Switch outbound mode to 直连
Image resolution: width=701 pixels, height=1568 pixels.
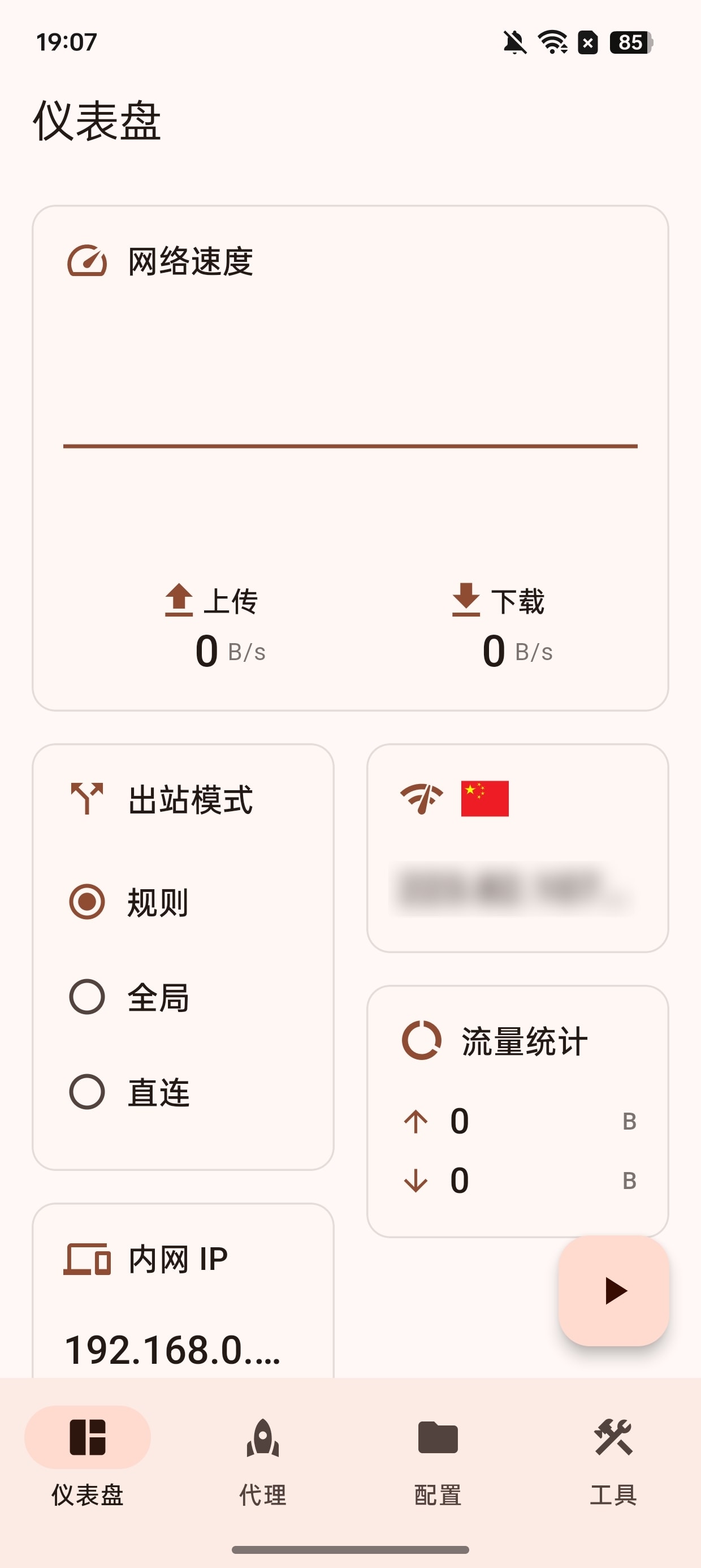[x=183, y=1091]
